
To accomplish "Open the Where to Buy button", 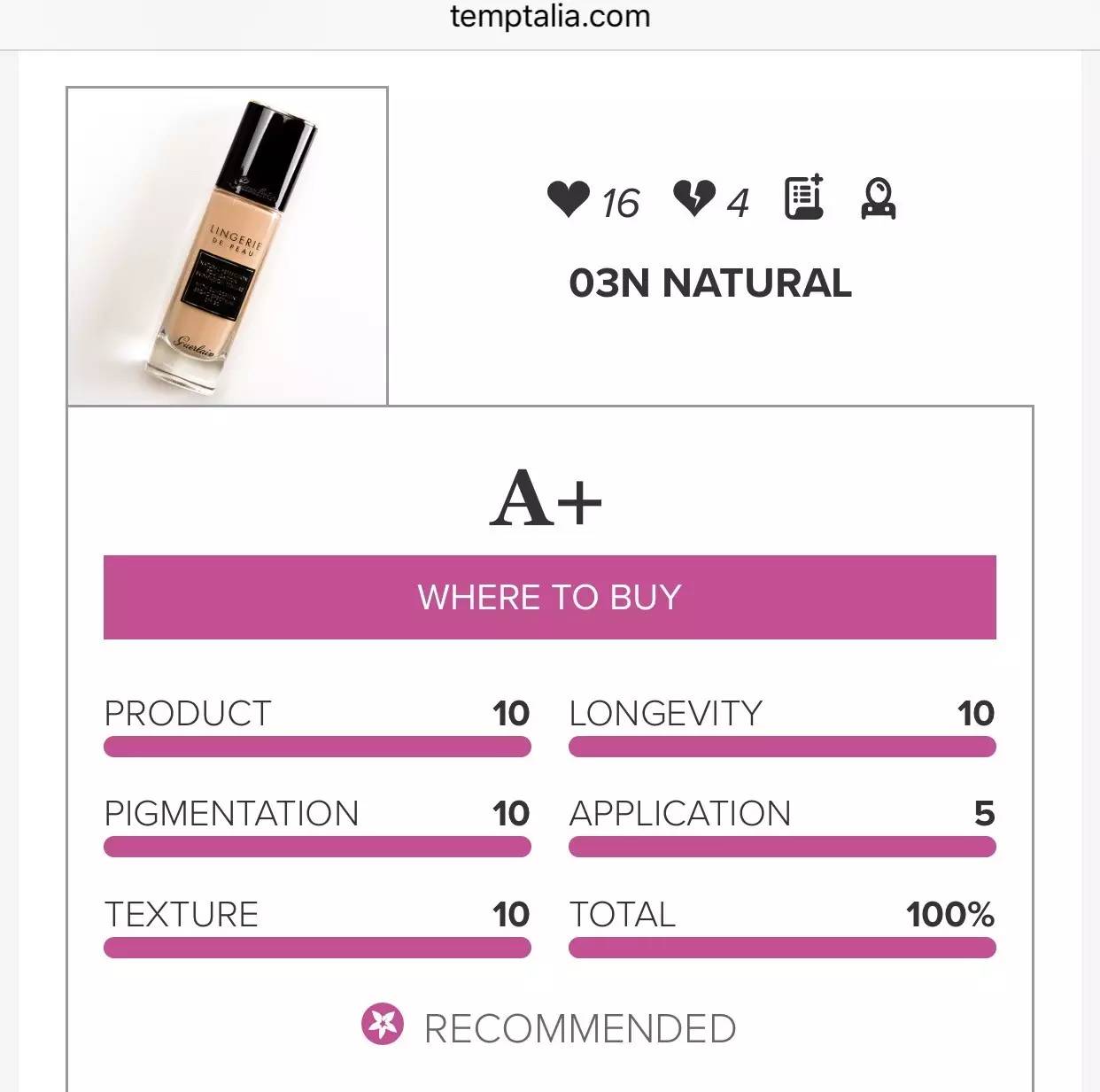I will tap(549, 597).
